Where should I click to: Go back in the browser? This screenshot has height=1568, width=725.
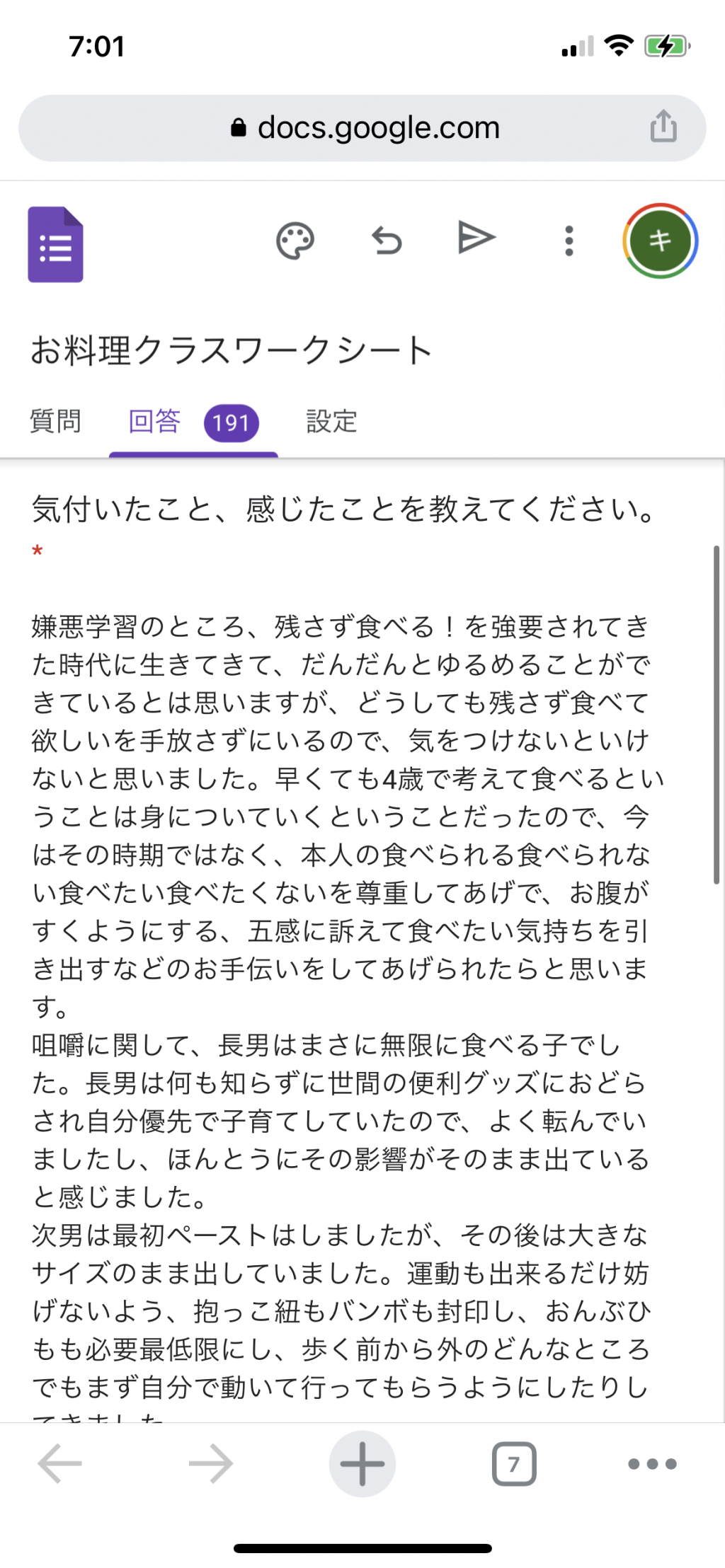click(60, 1463)
